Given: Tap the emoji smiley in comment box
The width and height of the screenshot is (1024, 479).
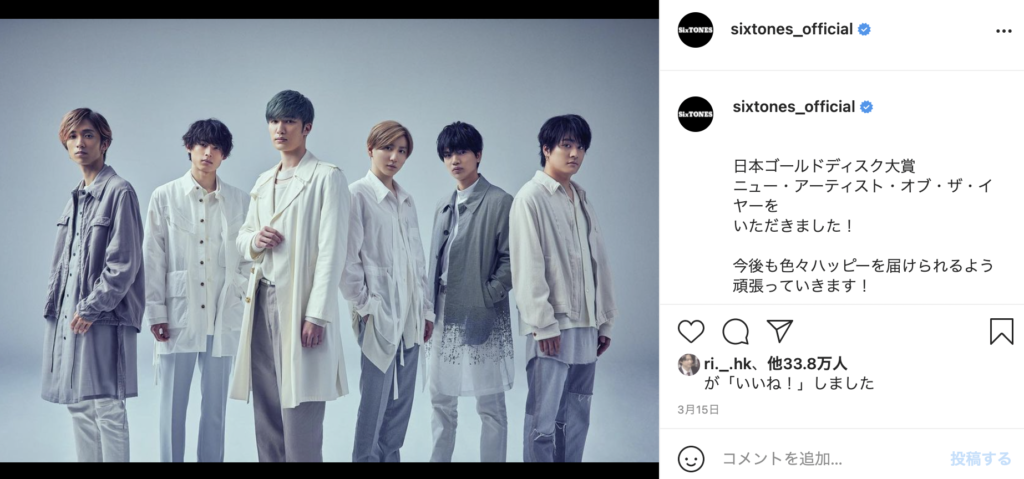Looking at the screenshot, I should 691,459.
